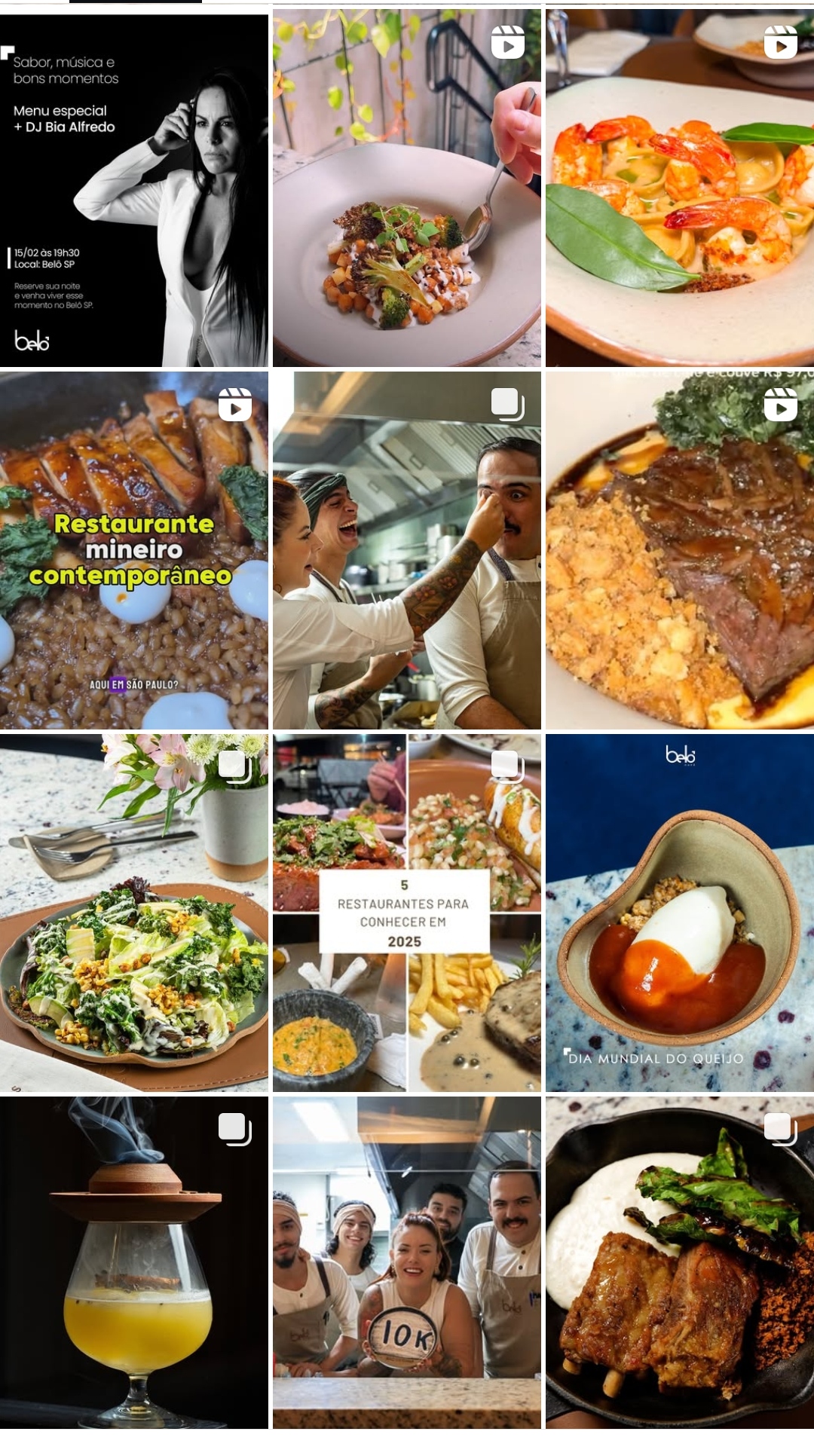This screenshot has width=814, height=1456.
Task: Open the braised beef with farofa reel
Action: coord(679,550)
